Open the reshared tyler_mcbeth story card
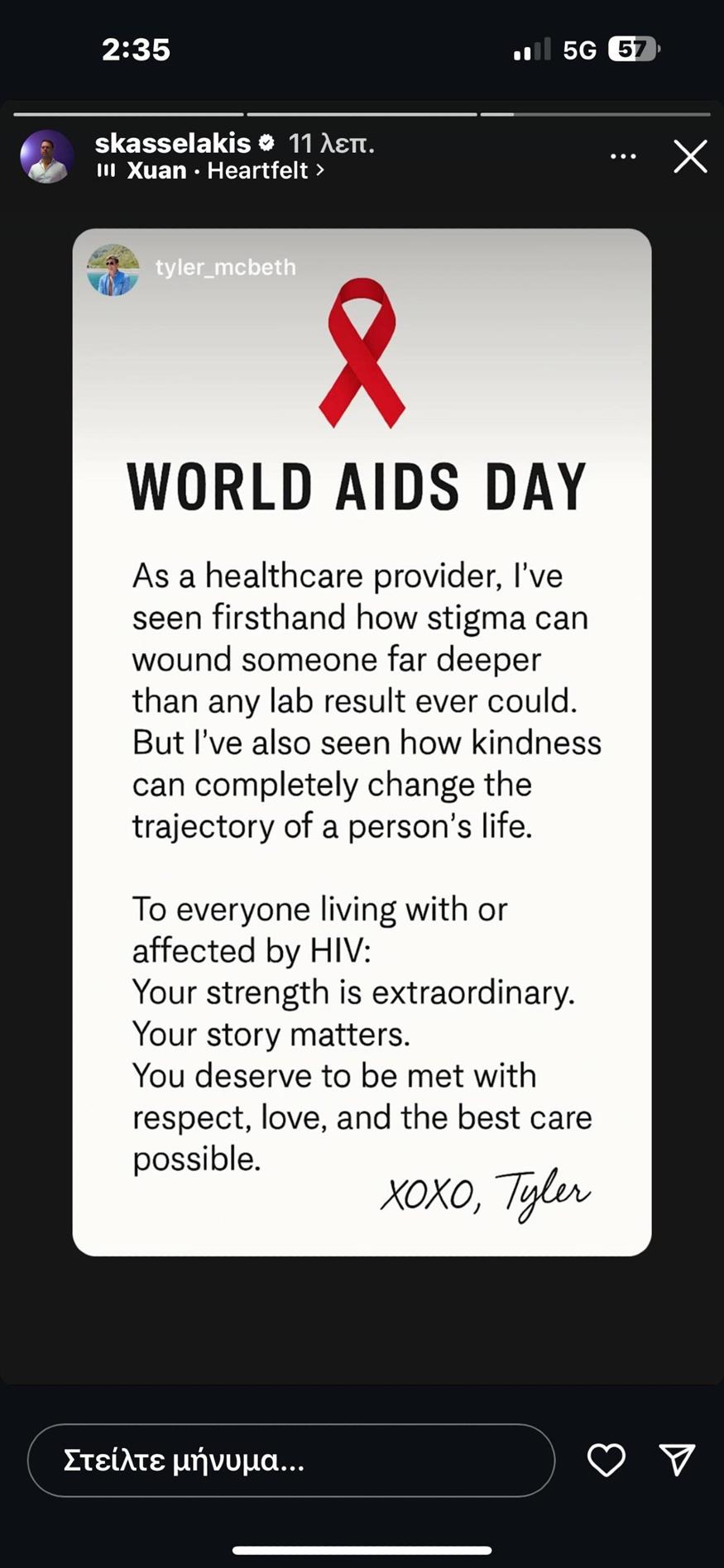724x1568 pixels. [x=362, y=742]
